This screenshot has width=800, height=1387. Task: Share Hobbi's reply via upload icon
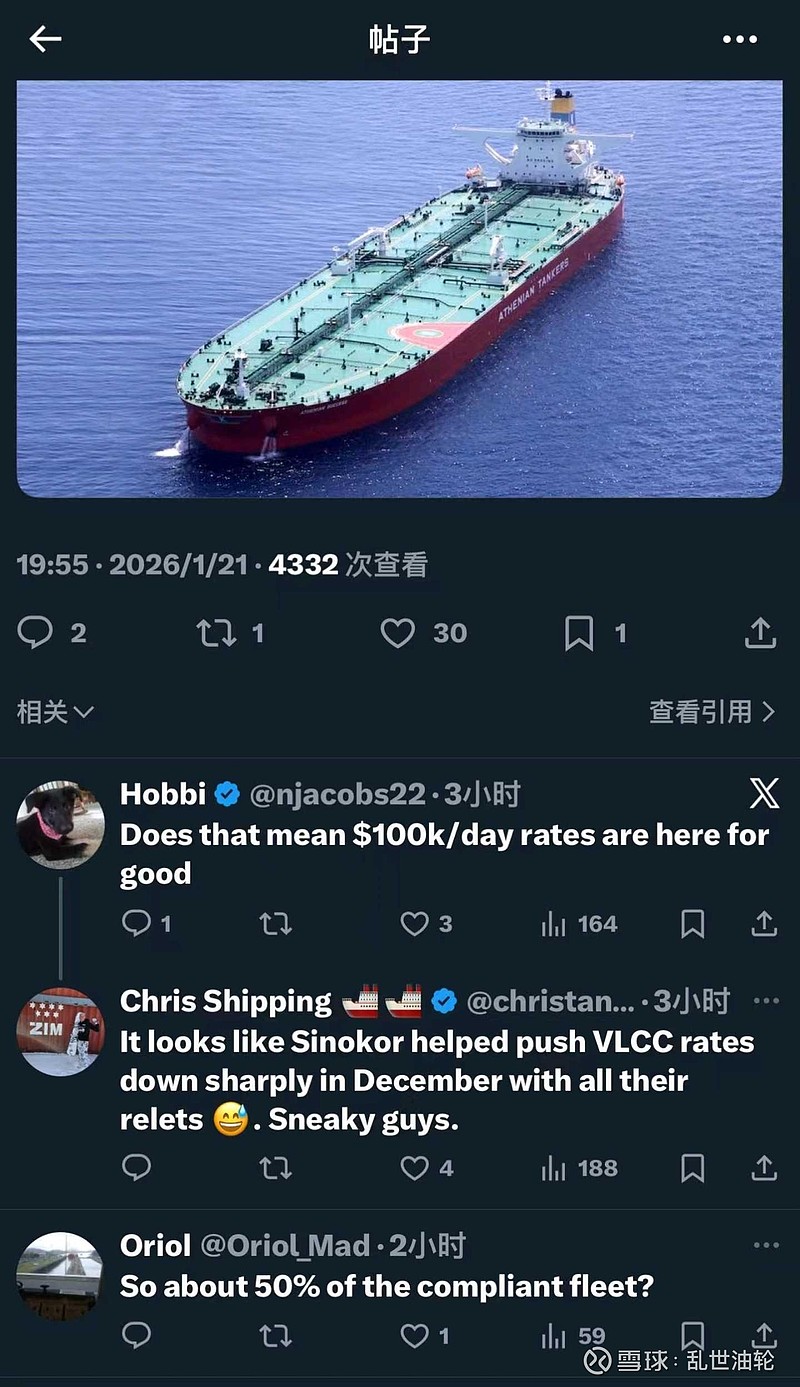click(x=763, y=924)
